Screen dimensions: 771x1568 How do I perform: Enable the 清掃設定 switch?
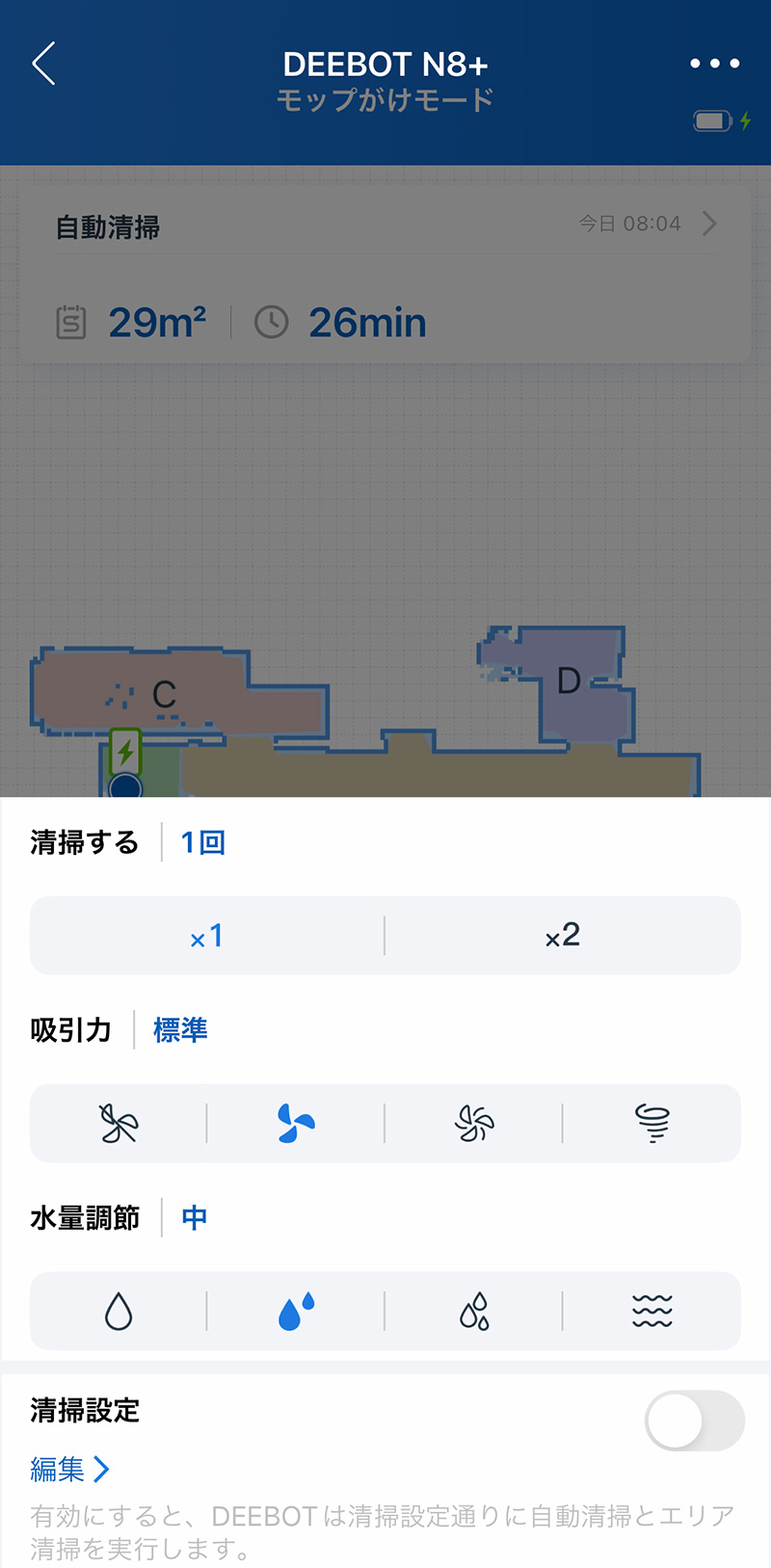(x=694, y=1421)
